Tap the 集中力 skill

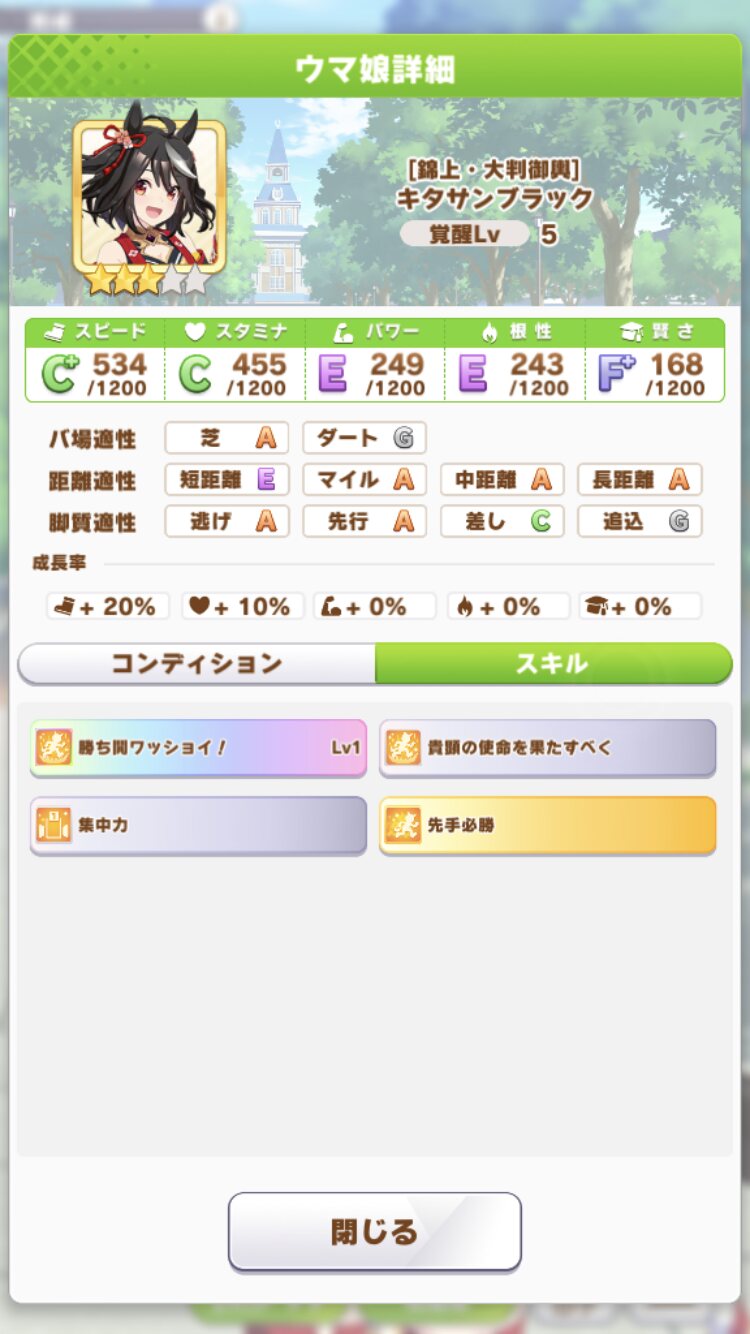click(x=198, y=825)
